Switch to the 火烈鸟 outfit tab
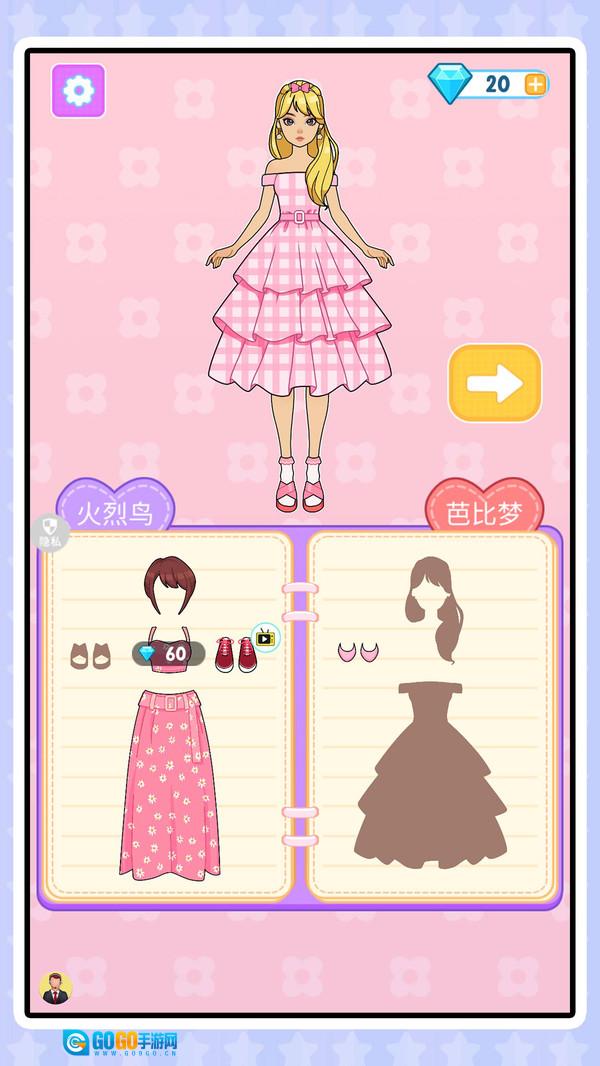This screenshot has height=1066, width=600. click(x=115, y=515)
